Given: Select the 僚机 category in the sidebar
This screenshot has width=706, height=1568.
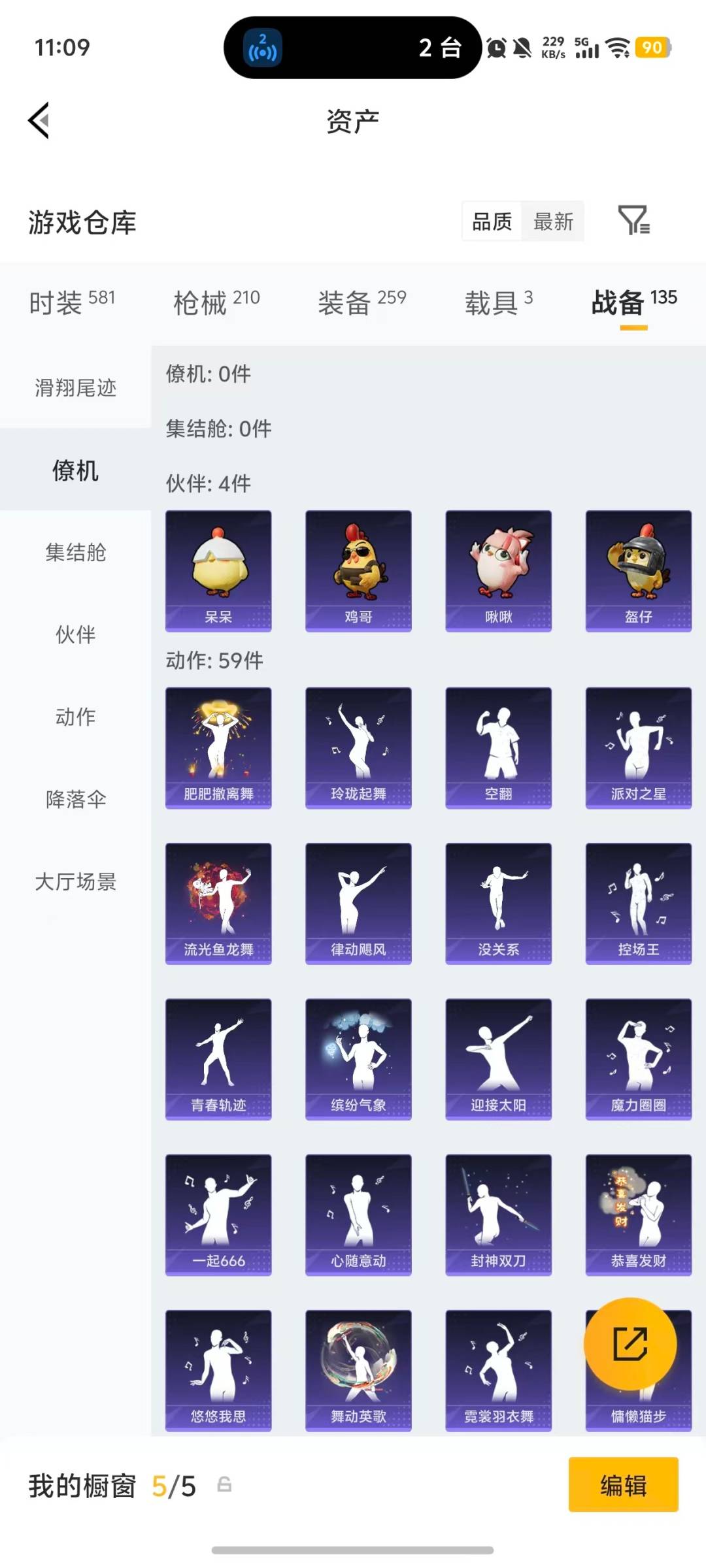Looking at the screenshot, I should click(x=74, y=470).
